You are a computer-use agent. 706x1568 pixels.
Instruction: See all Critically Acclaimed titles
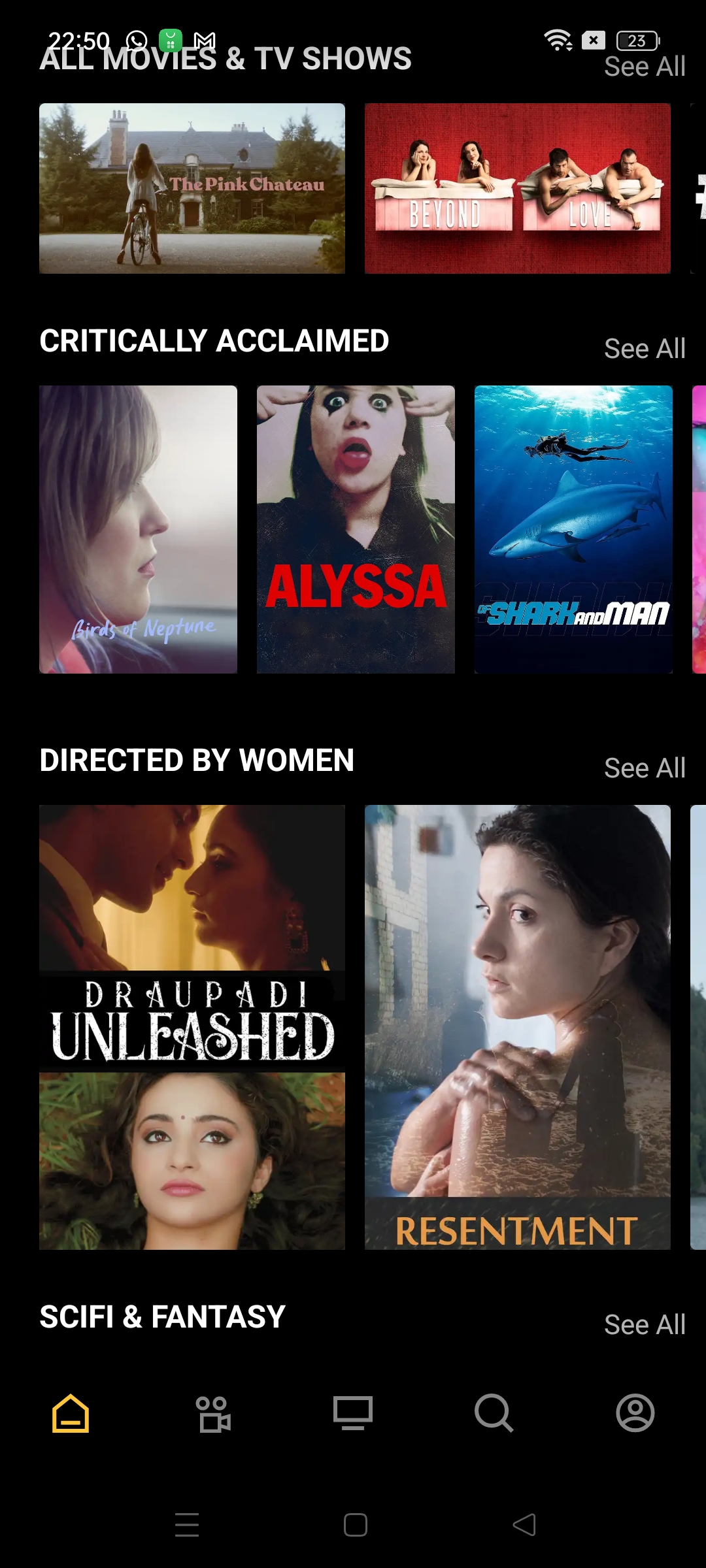[644, 349]
